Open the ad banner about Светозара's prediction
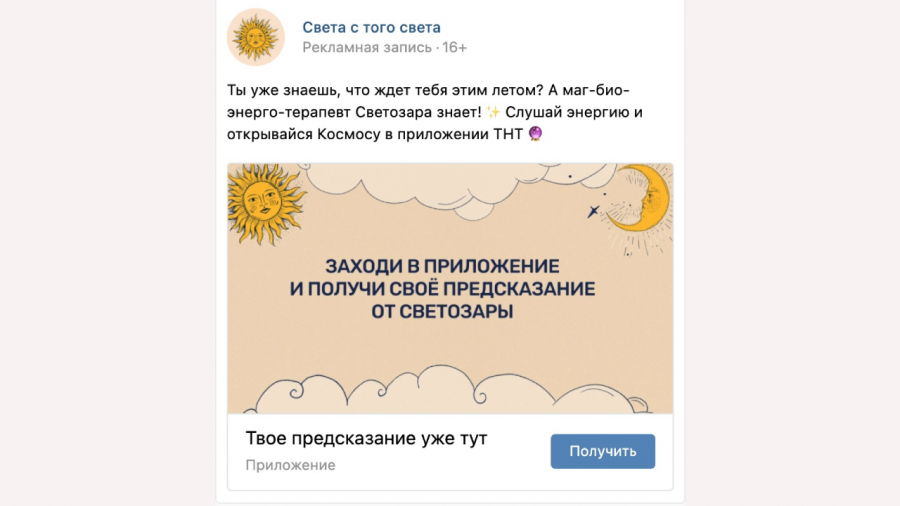This screenshot has width=900, height=506. pos(450,288)
